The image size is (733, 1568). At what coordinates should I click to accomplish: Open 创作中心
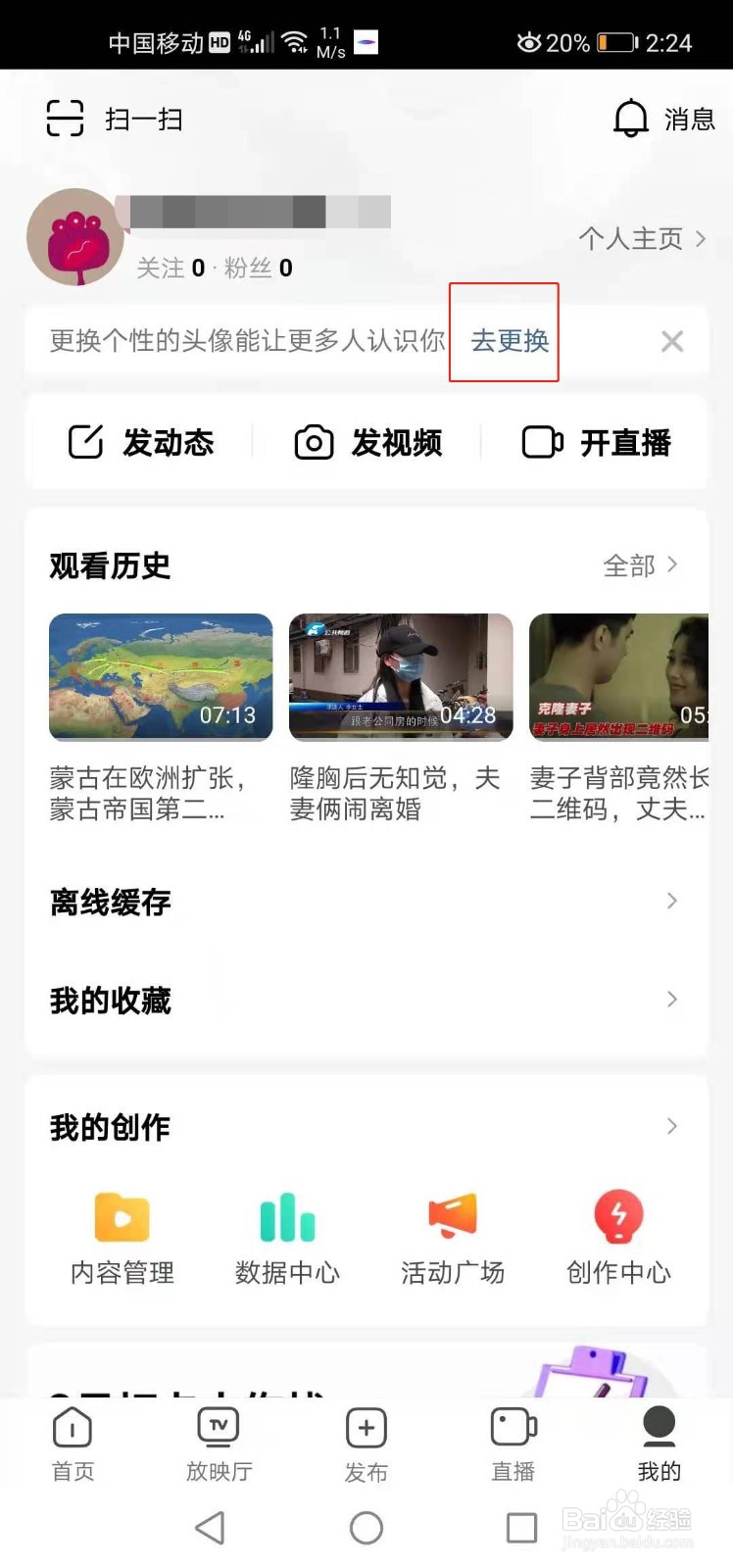[618, 1238]
